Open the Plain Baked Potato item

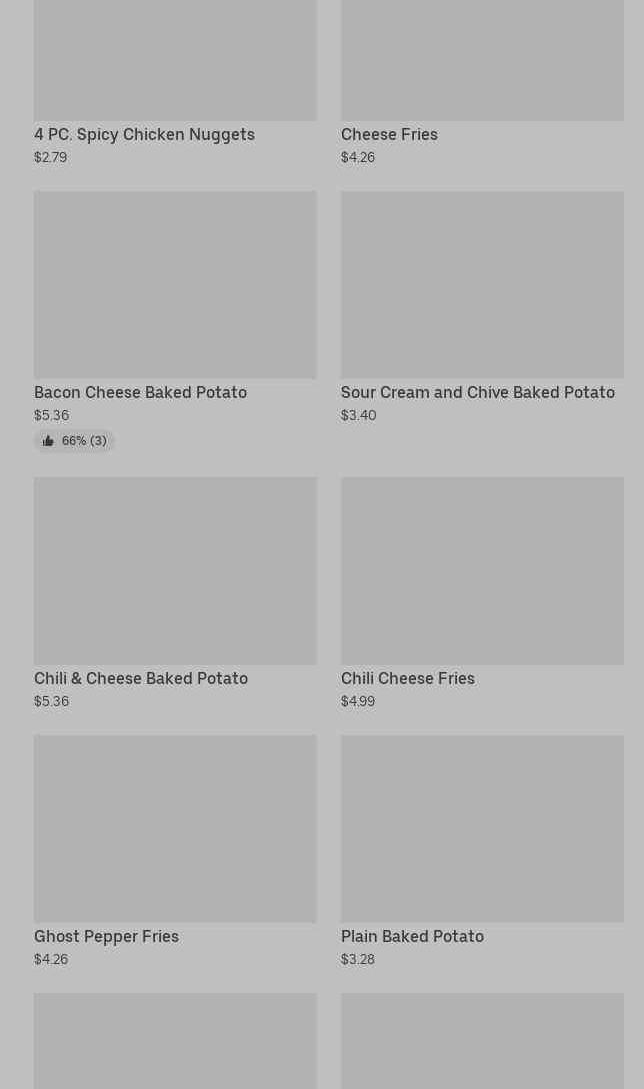(x=482, y=851)
